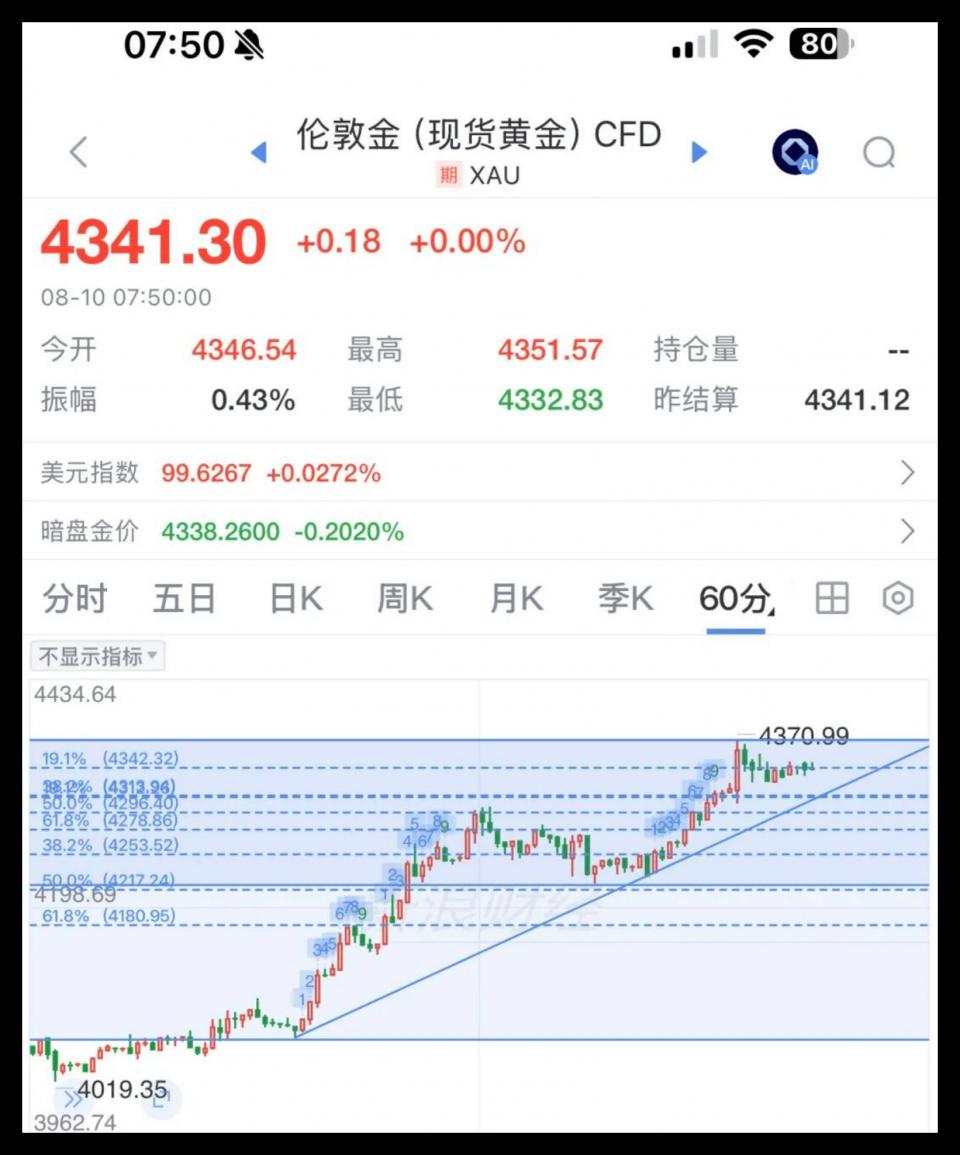Switch to the previous instrument with the left triangle
The width and height of the screenshot is (960, 1155).
coord(259,152)
